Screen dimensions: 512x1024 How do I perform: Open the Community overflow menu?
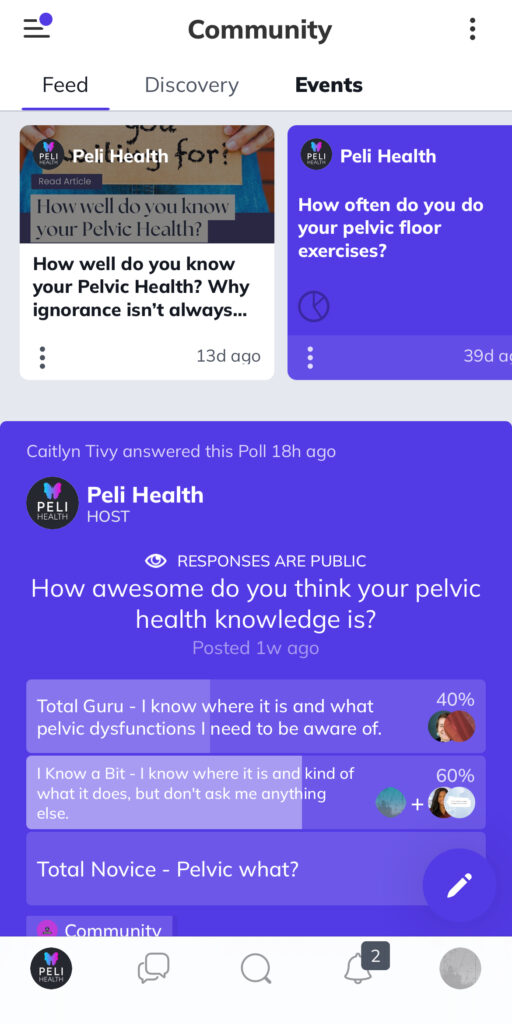click(472, 29)
